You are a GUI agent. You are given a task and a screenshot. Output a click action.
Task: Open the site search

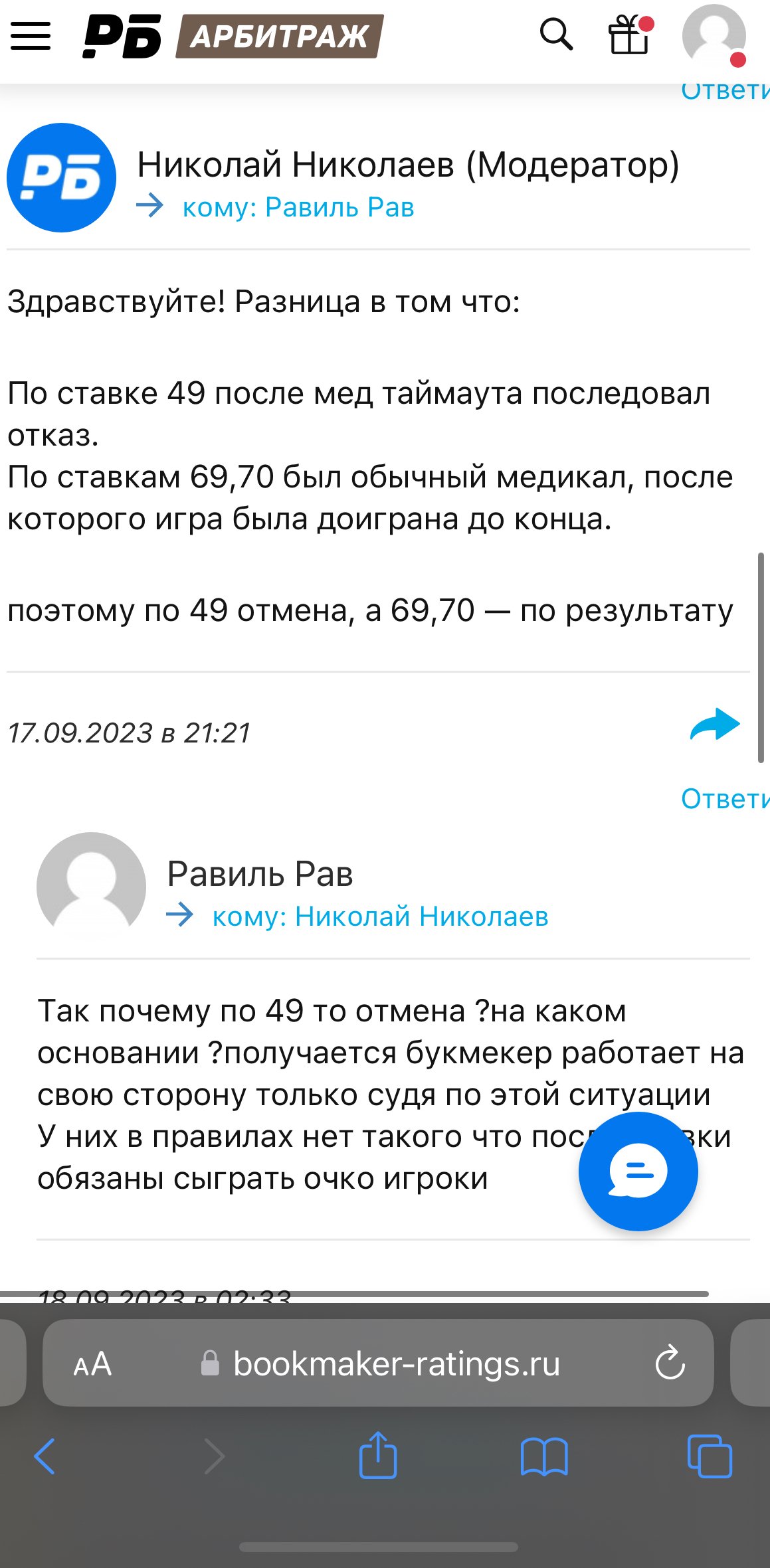556,35
